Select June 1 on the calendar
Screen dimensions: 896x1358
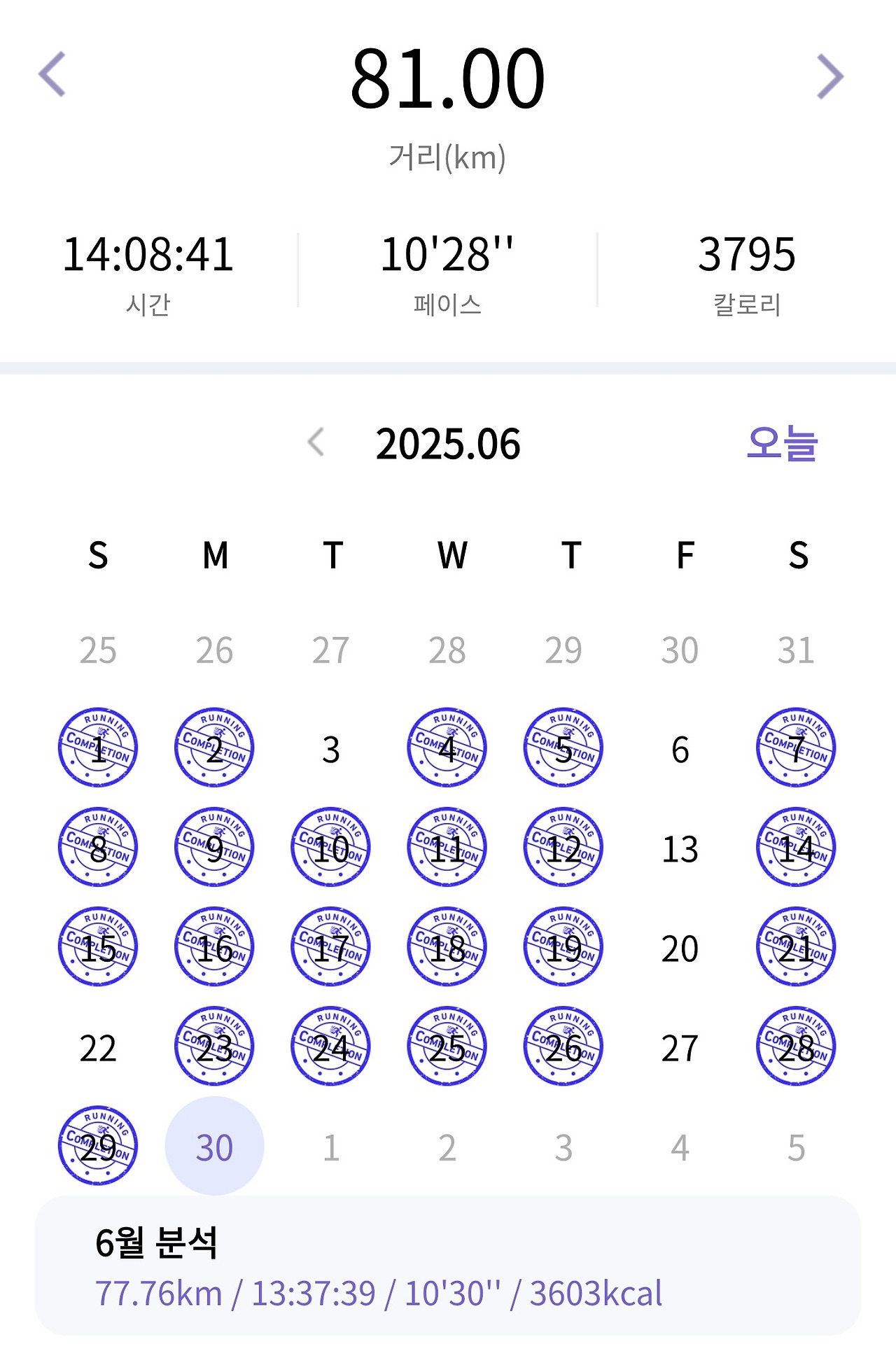(98, 748)
